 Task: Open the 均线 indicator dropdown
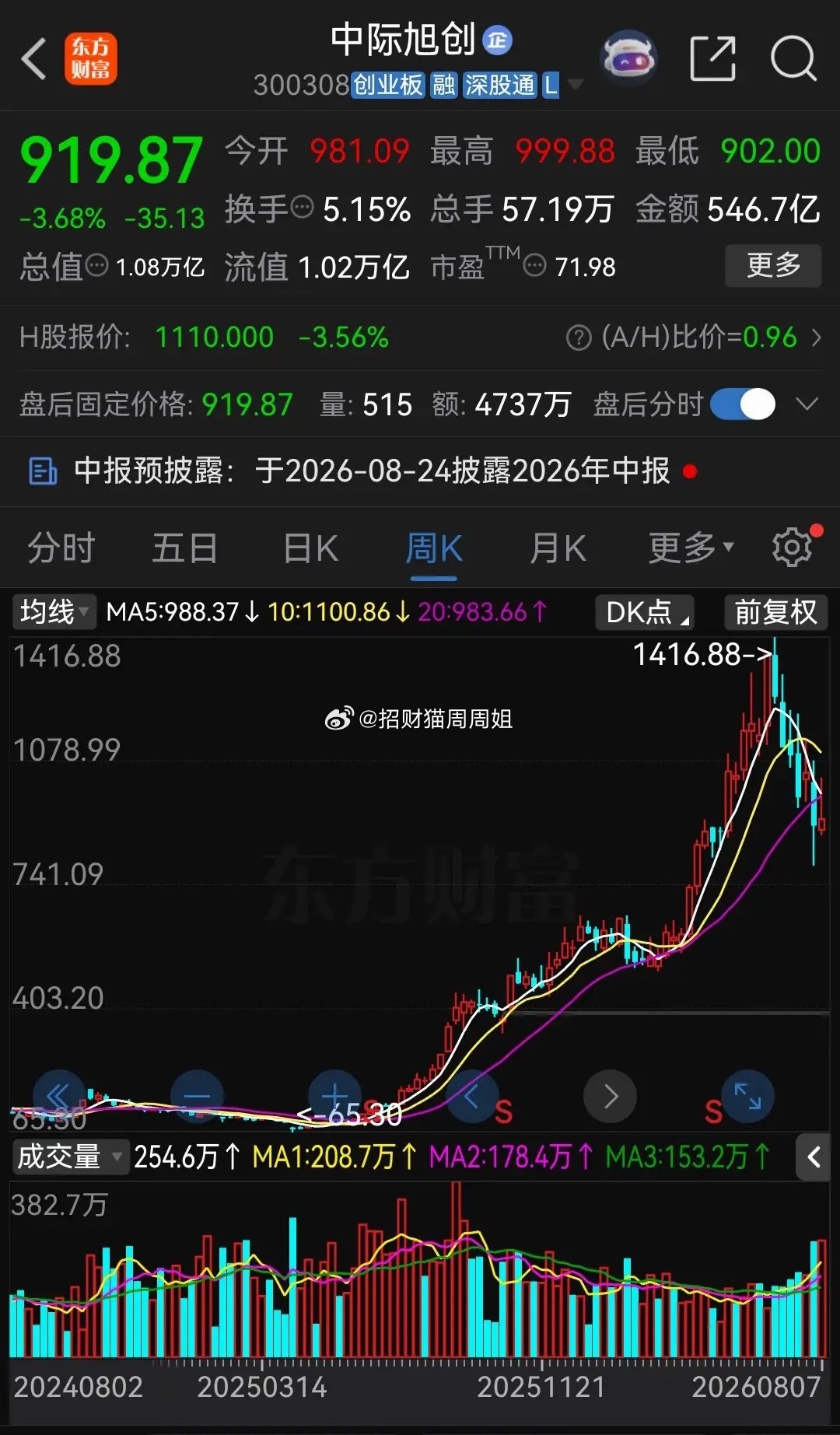54,612
